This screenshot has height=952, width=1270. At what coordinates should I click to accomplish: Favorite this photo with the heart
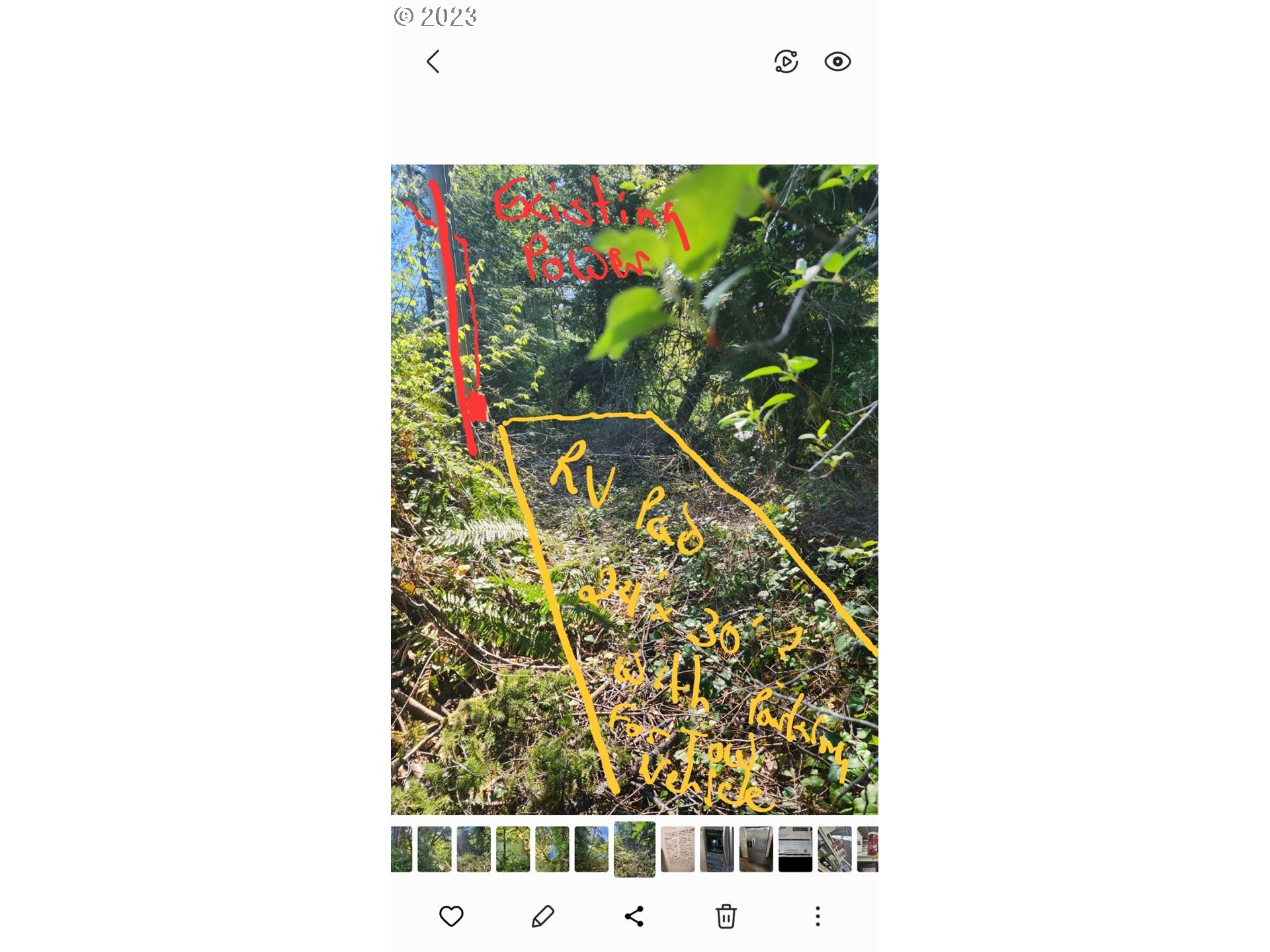(451, 916)
